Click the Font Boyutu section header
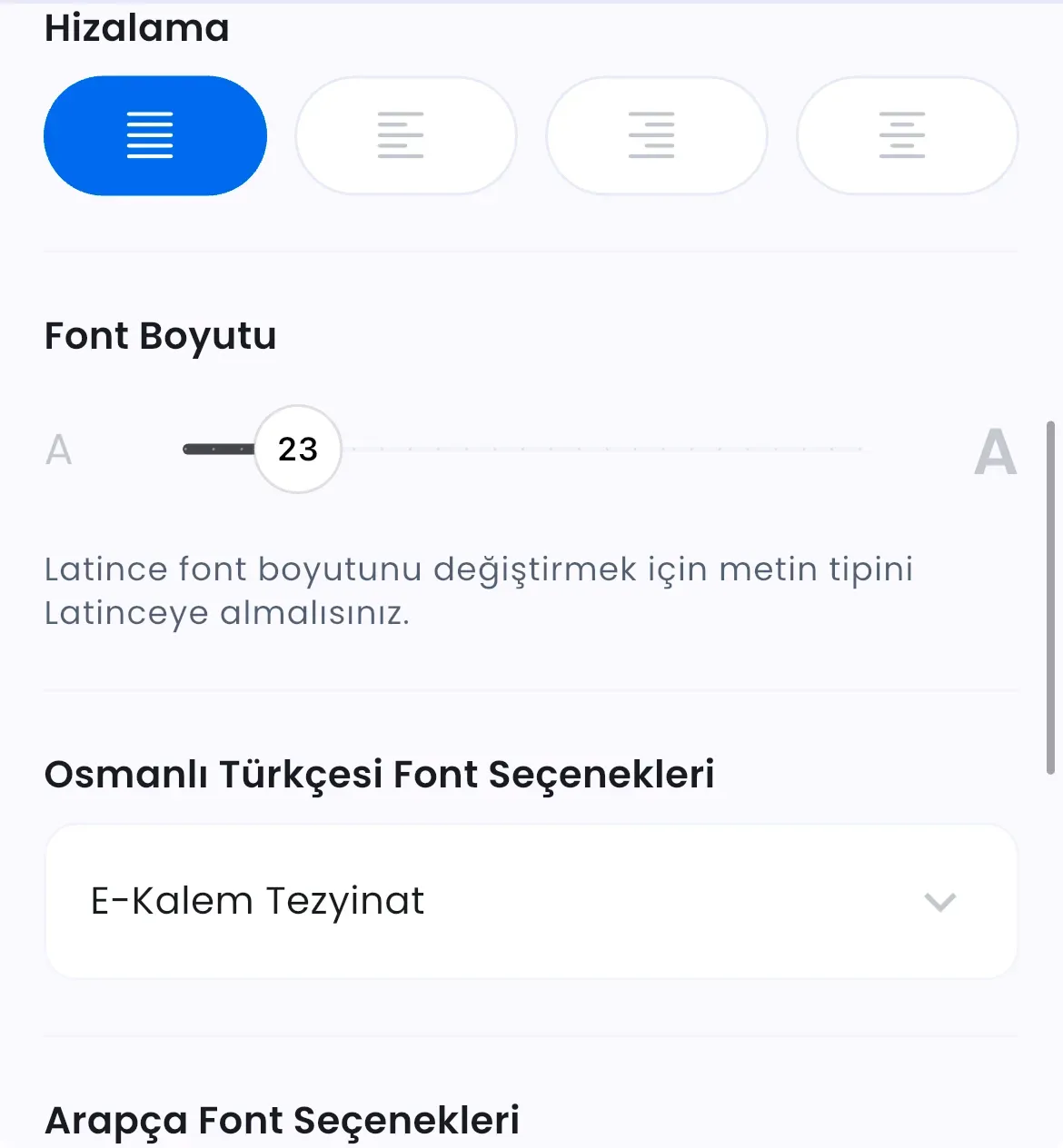 161,336
